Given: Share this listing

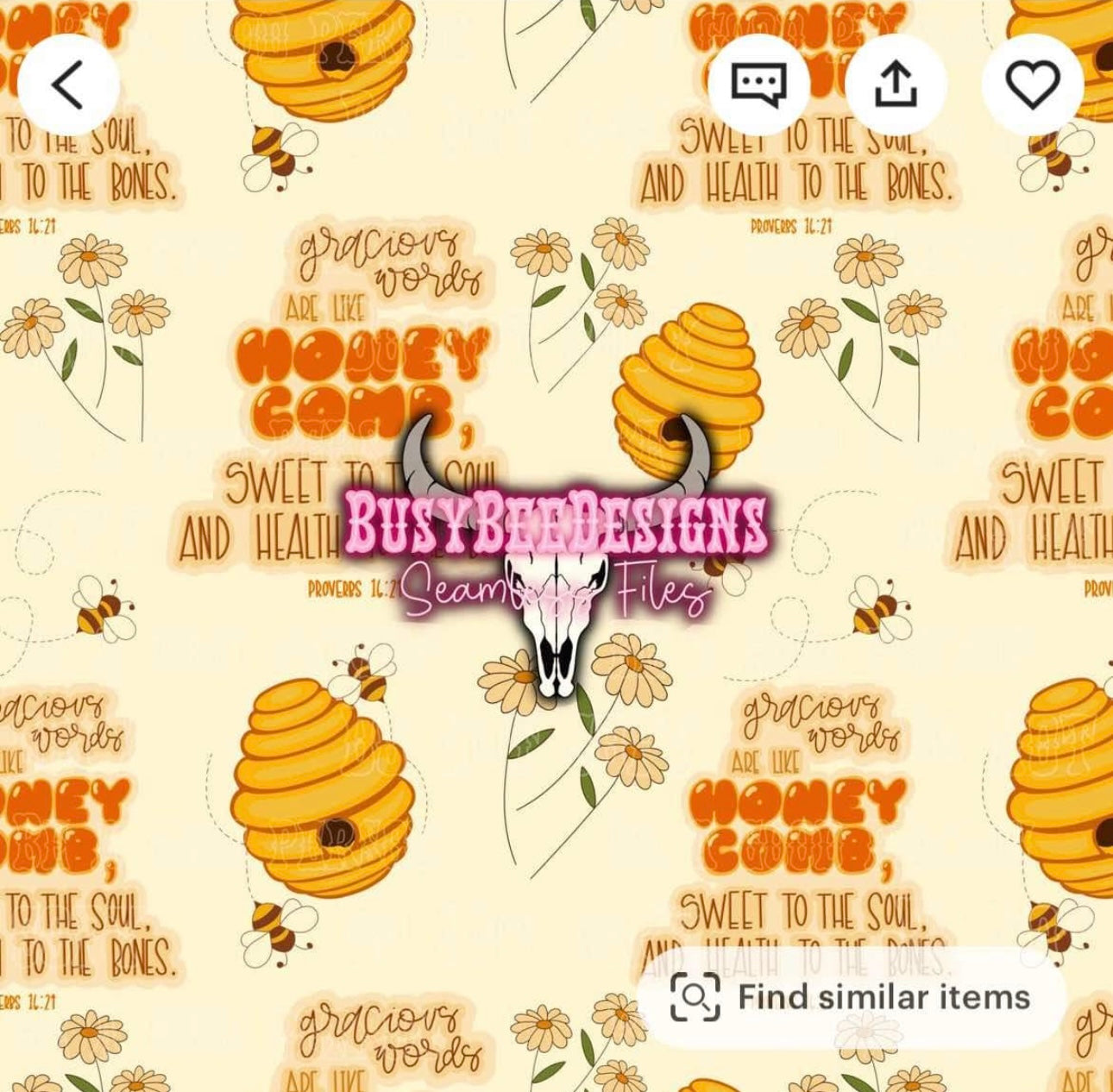Looking at the screenshot, I should 895,85.
